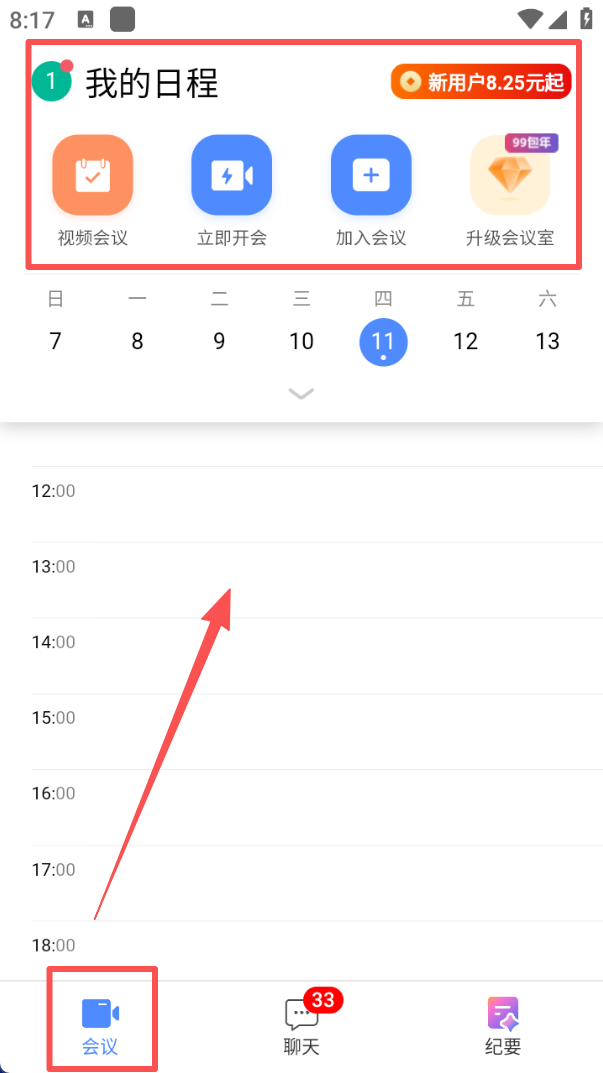Start a meeting now with 立即开会
The height and width of the screenshot is (1073, 603).
tap(232, 176)
